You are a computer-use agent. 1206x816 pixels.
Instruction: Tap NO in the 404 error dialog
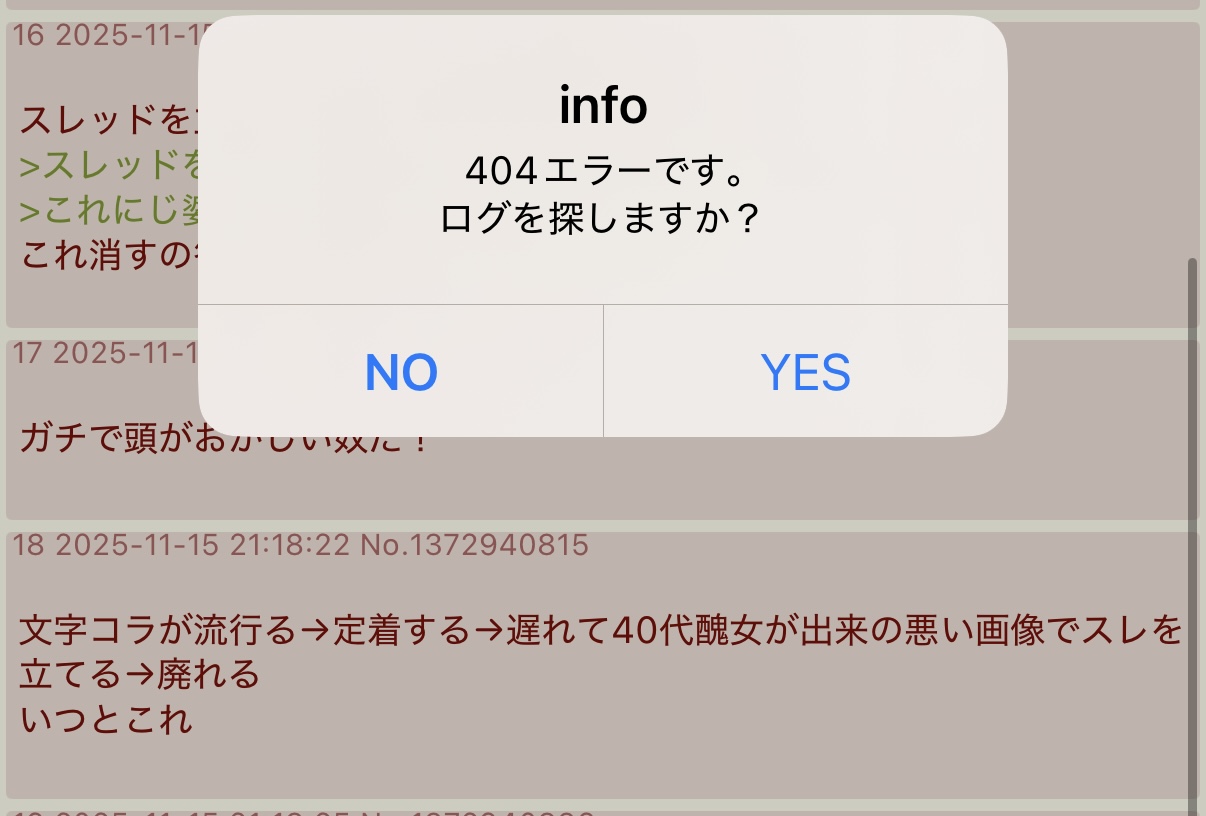401,372
